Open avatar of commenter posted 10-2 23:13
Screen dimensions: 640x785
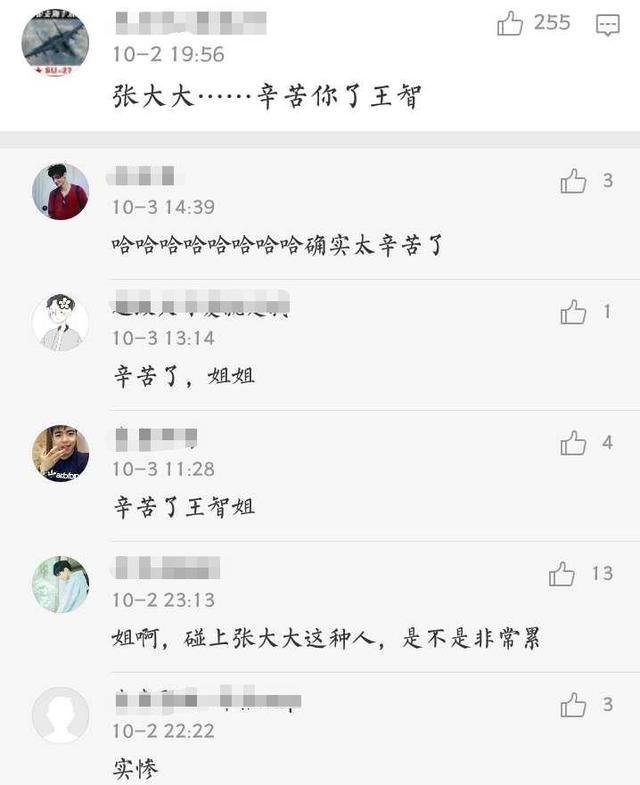60,584
